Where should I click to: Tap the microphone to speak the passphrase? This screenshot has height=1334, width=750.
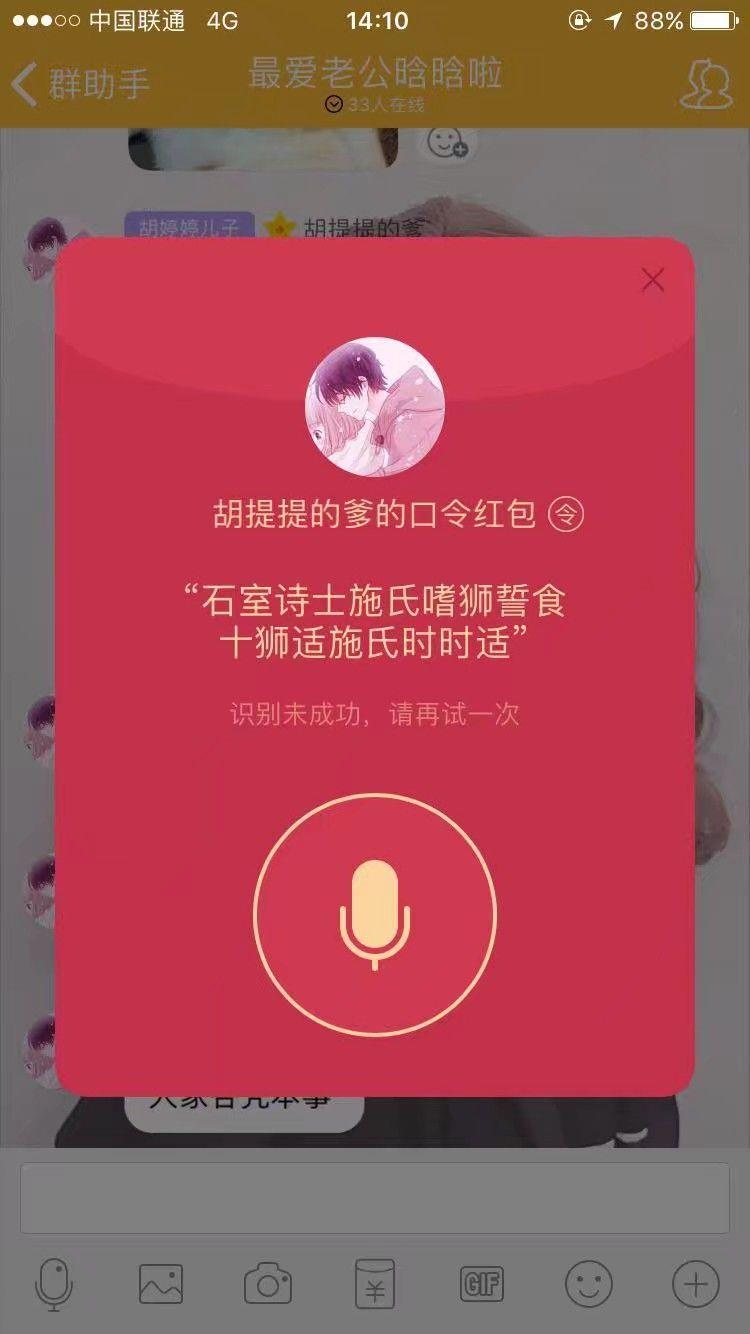click(375, 914)
